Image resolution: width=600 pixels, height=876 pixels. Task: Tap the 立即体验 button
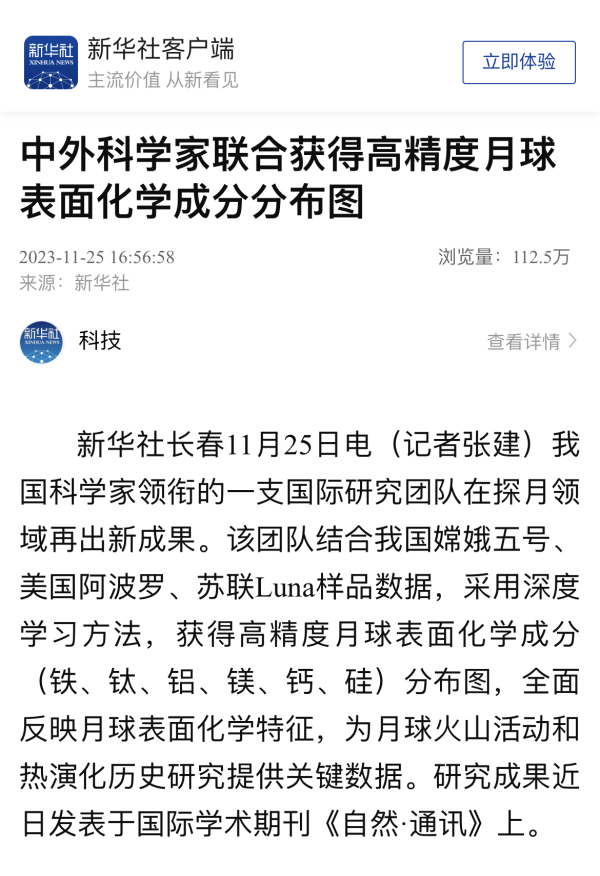[x=518, y=62]
